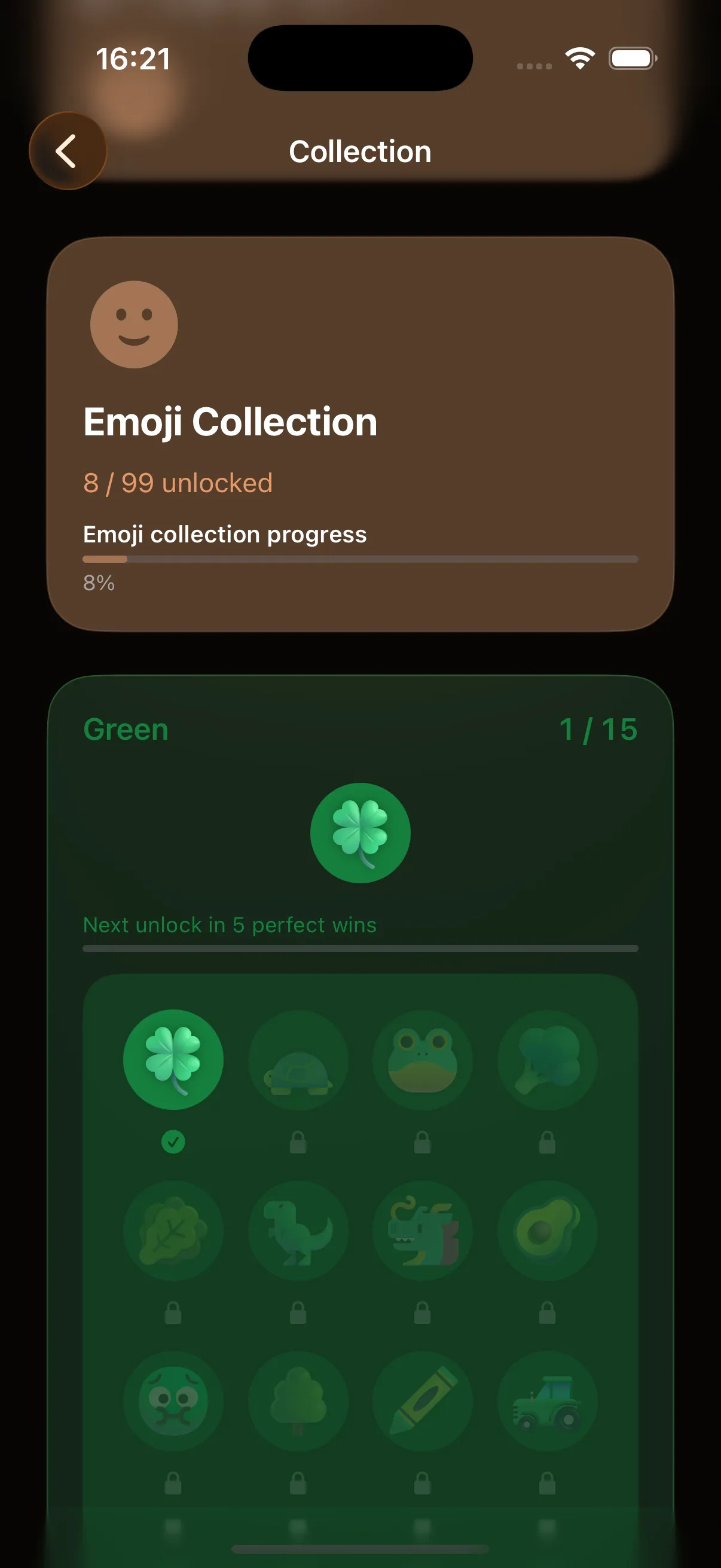Tap the Collection title

[x=359, y=150]
